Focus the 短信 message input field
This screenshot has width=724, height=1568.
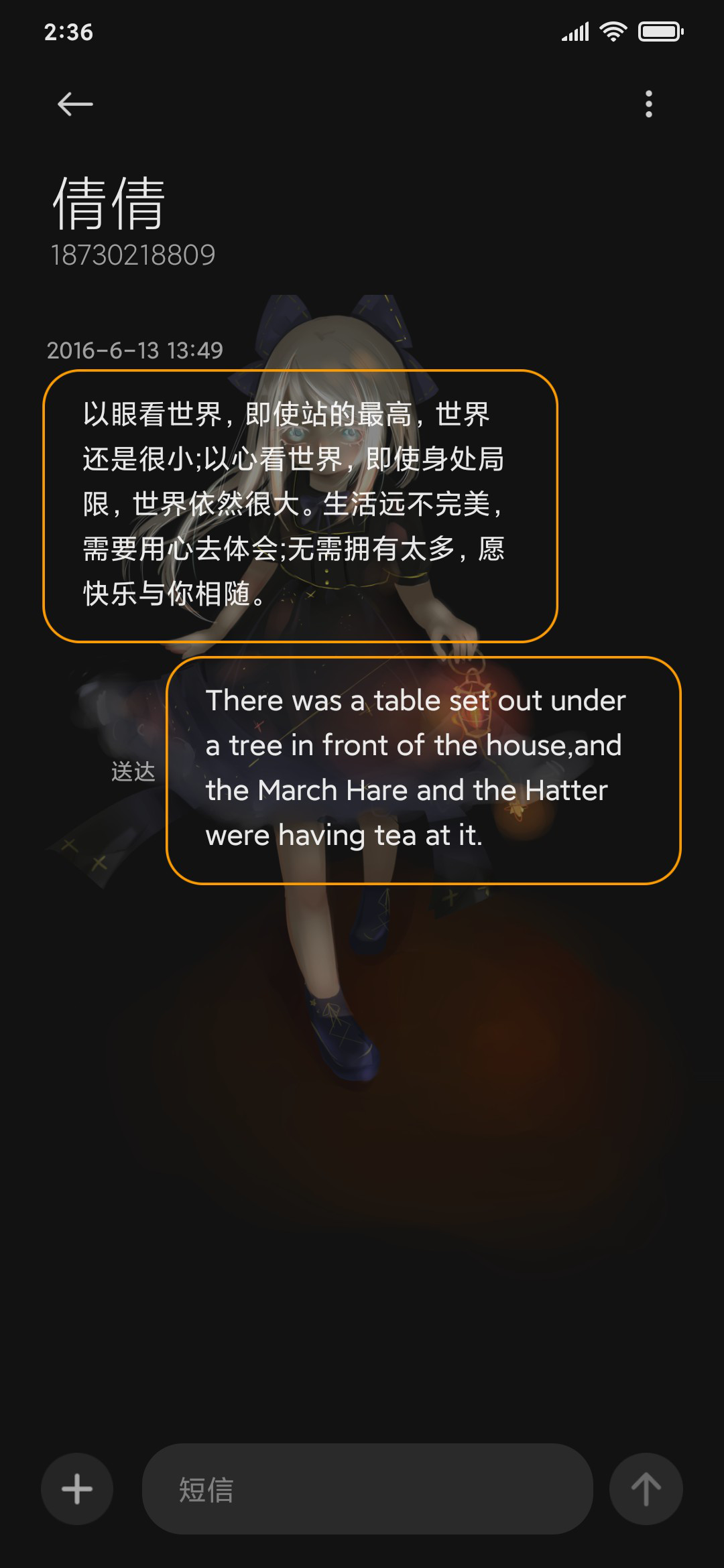pyautogui.click(x=367, y=1489)
